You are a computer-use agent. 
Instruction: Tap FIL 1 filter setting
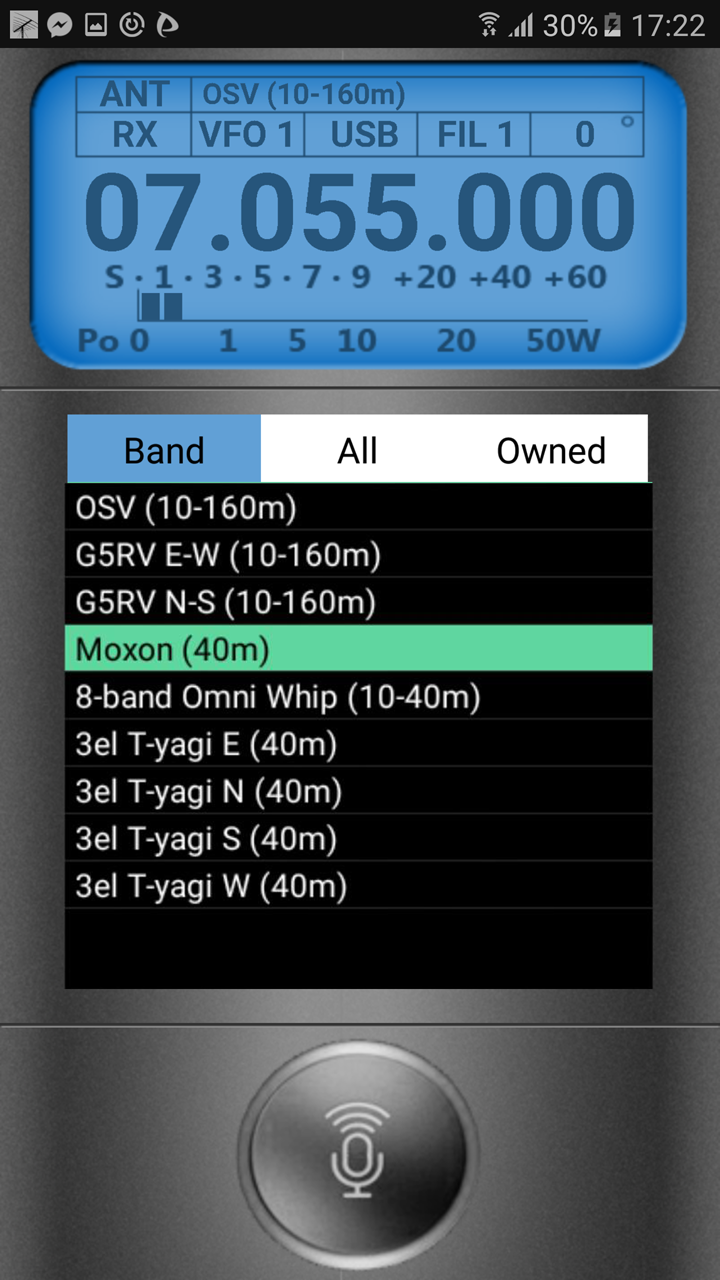pos(474,134)
